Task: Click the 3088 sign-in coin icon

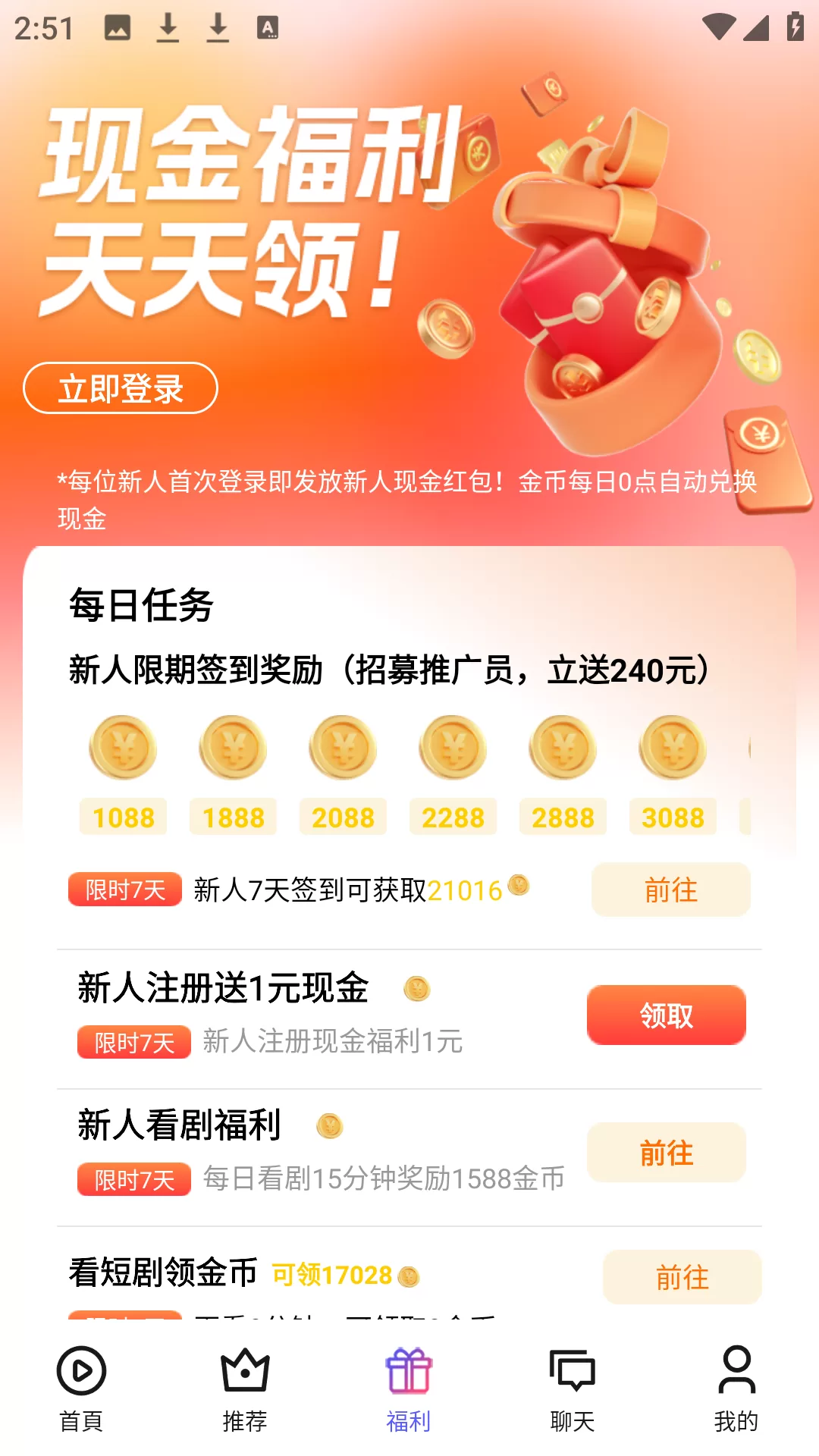Action: (x=672, y=748)
